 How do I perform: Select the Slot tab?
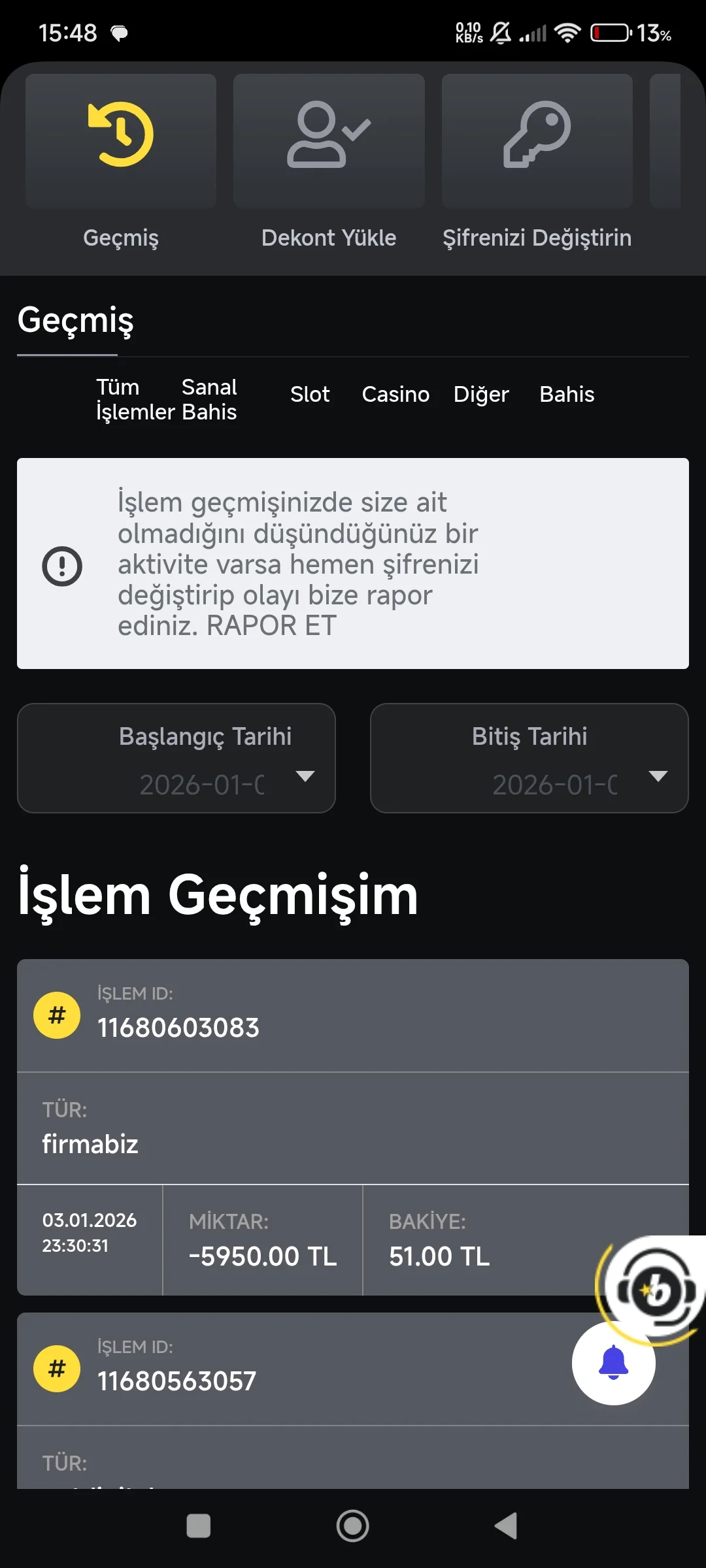pyautogui.click(x=310, y=395)
